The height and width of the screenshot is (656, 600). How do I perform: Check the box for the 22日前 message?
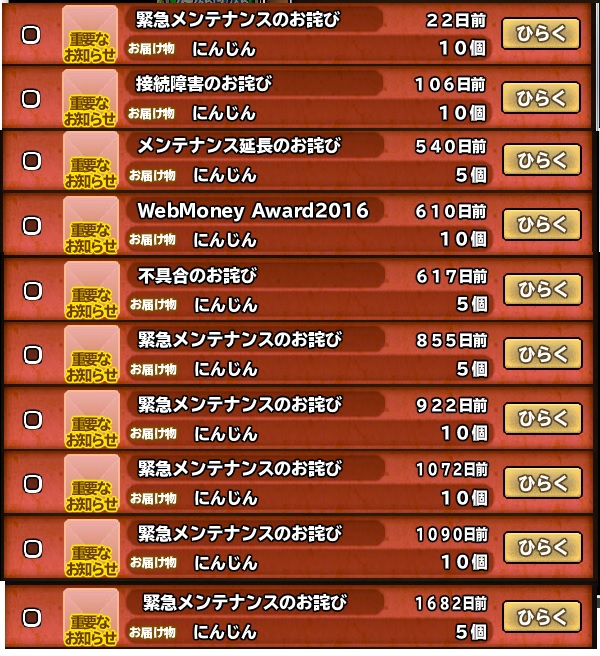pyautogui.click(x=31, y=34)
